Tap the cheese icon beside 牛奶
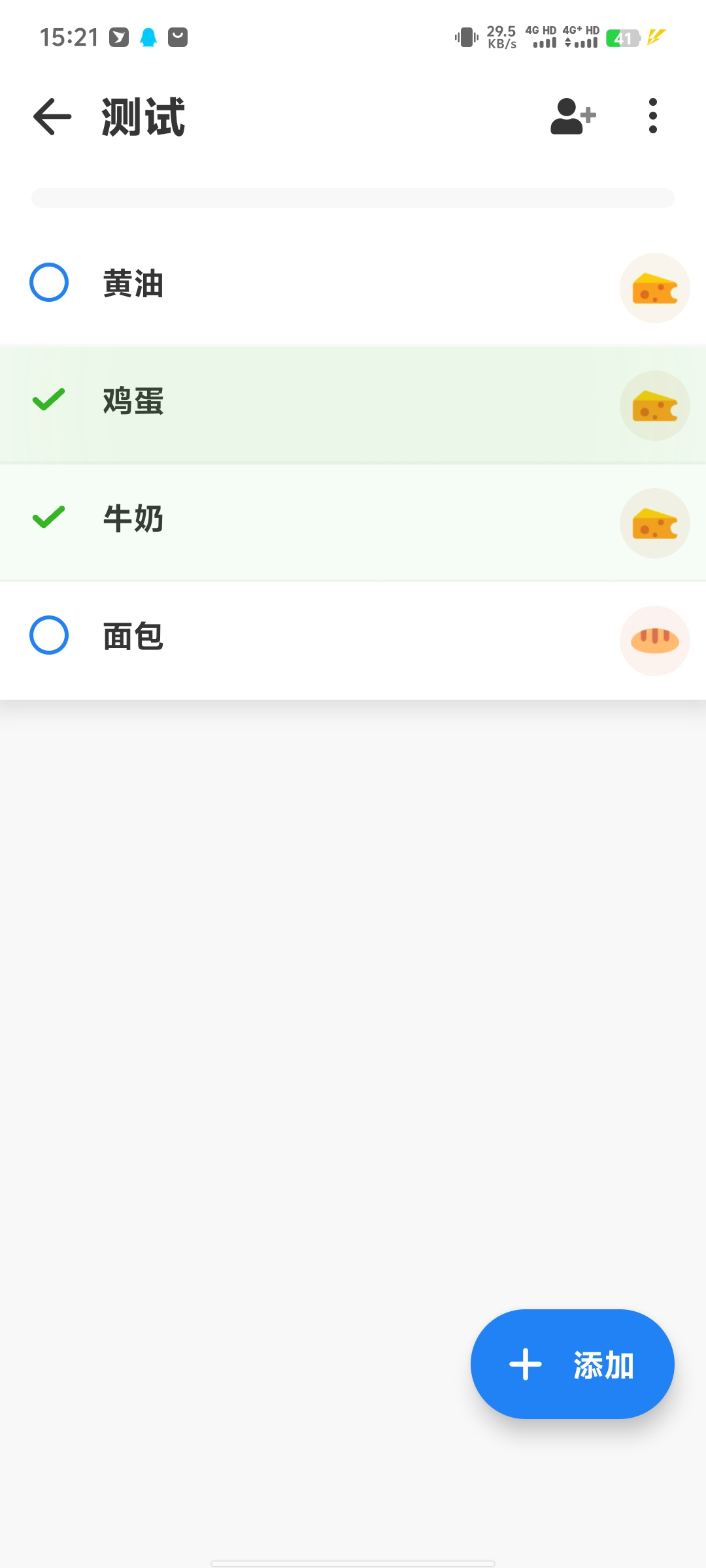 pyautogui.click(x=654, y=523)
